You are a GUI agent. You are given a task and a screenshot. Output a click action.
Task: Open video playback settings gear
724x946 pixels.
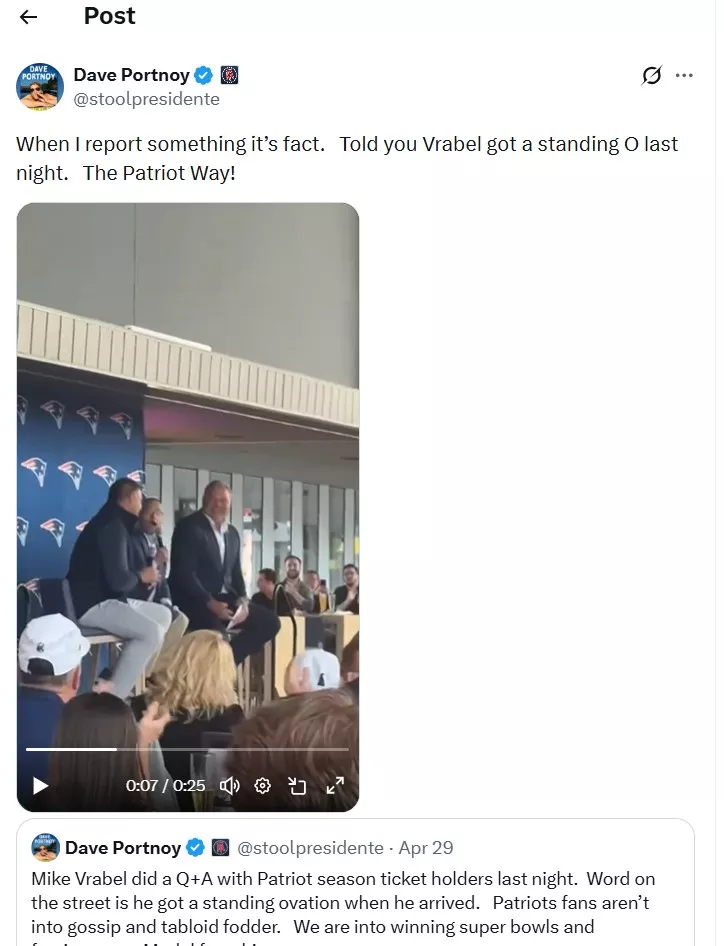(x=263, y=786)
